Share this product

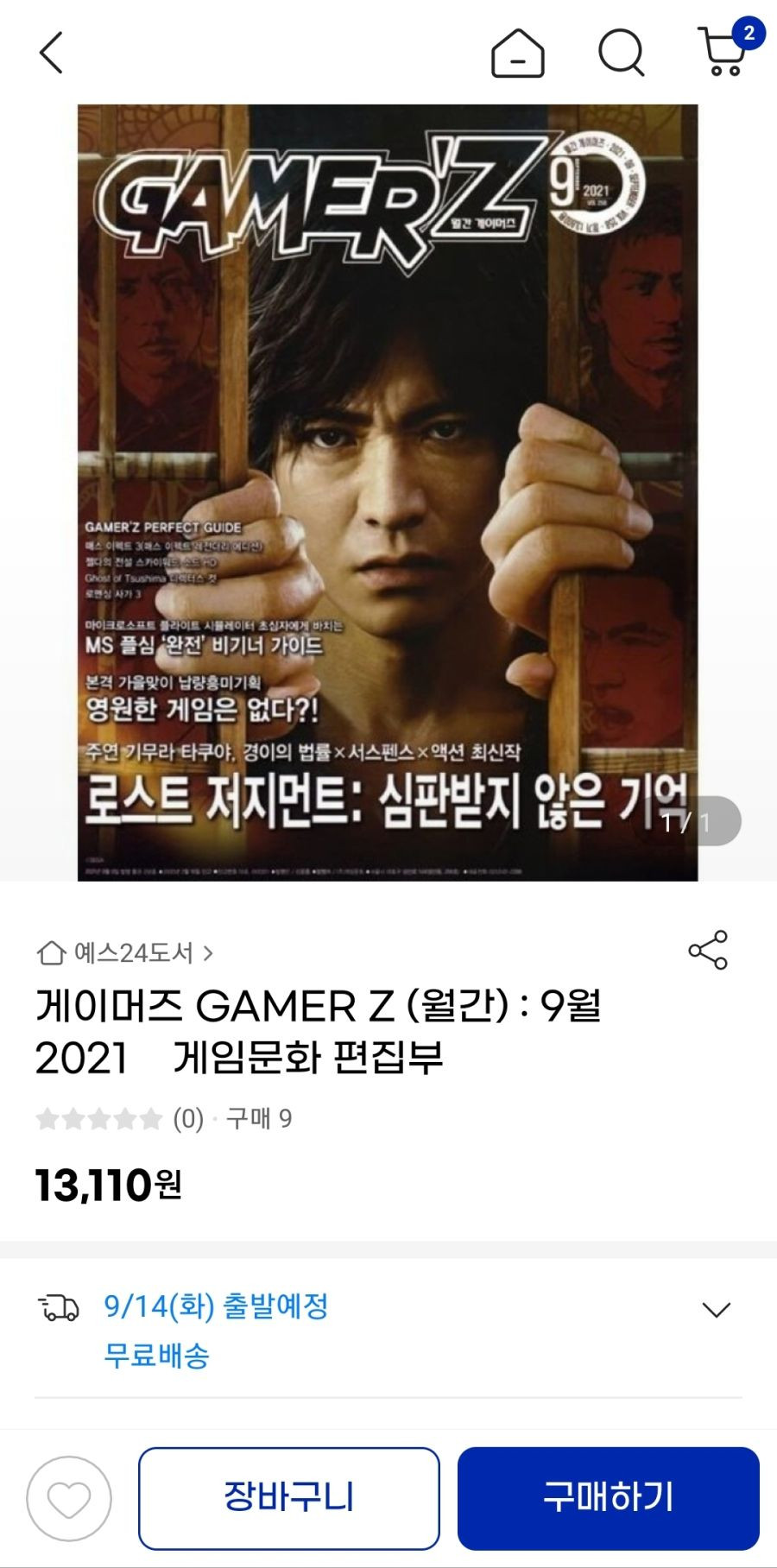[708, 950]
